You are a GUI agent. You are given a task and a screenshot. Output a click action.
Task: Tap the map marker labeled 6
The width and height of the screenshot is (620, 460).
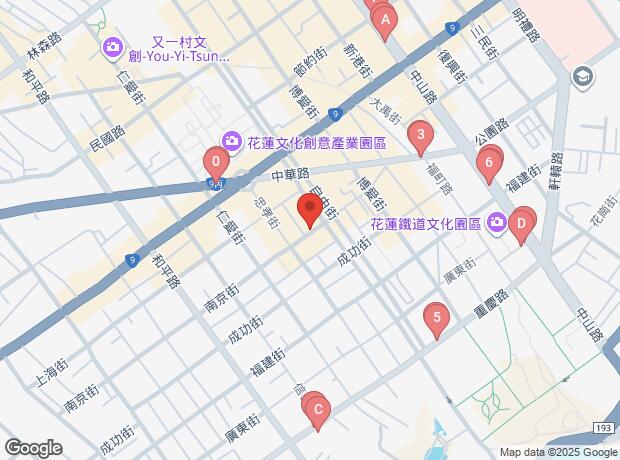[489, 165]
